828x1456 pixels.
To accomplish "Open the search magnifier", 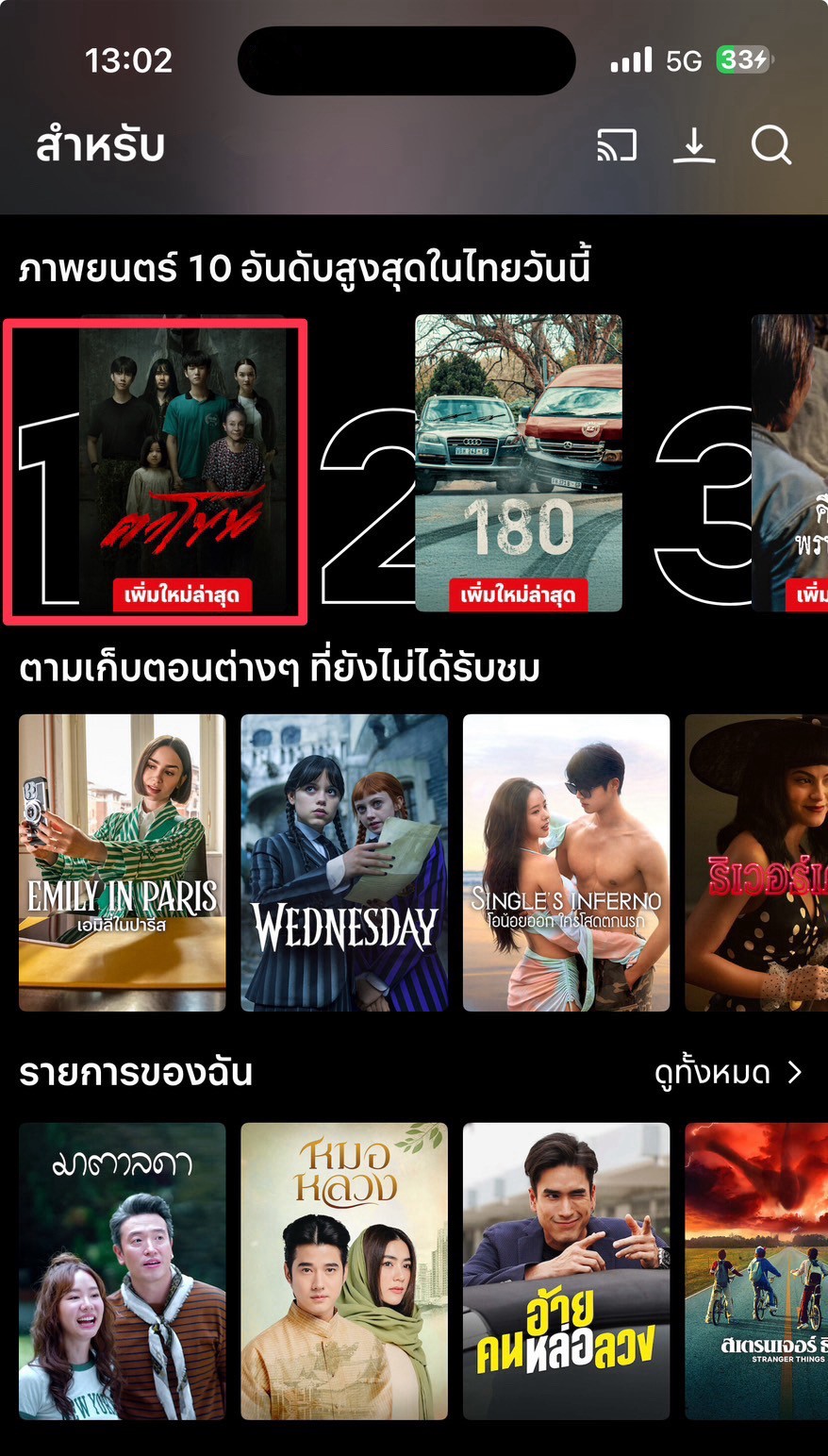I will coord(770,145).
